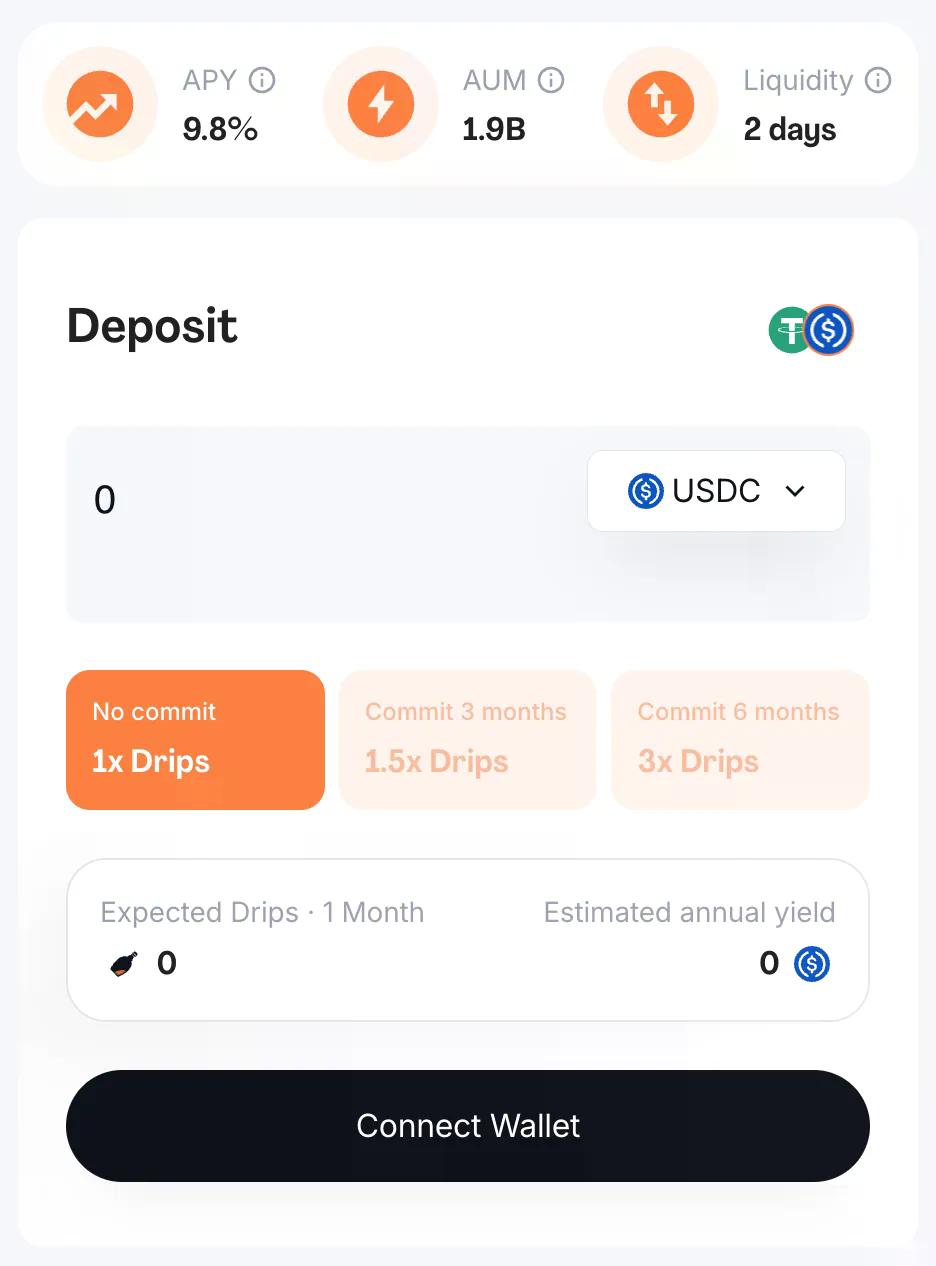Click the Tether token icon beside Deposit

(790, 330)
